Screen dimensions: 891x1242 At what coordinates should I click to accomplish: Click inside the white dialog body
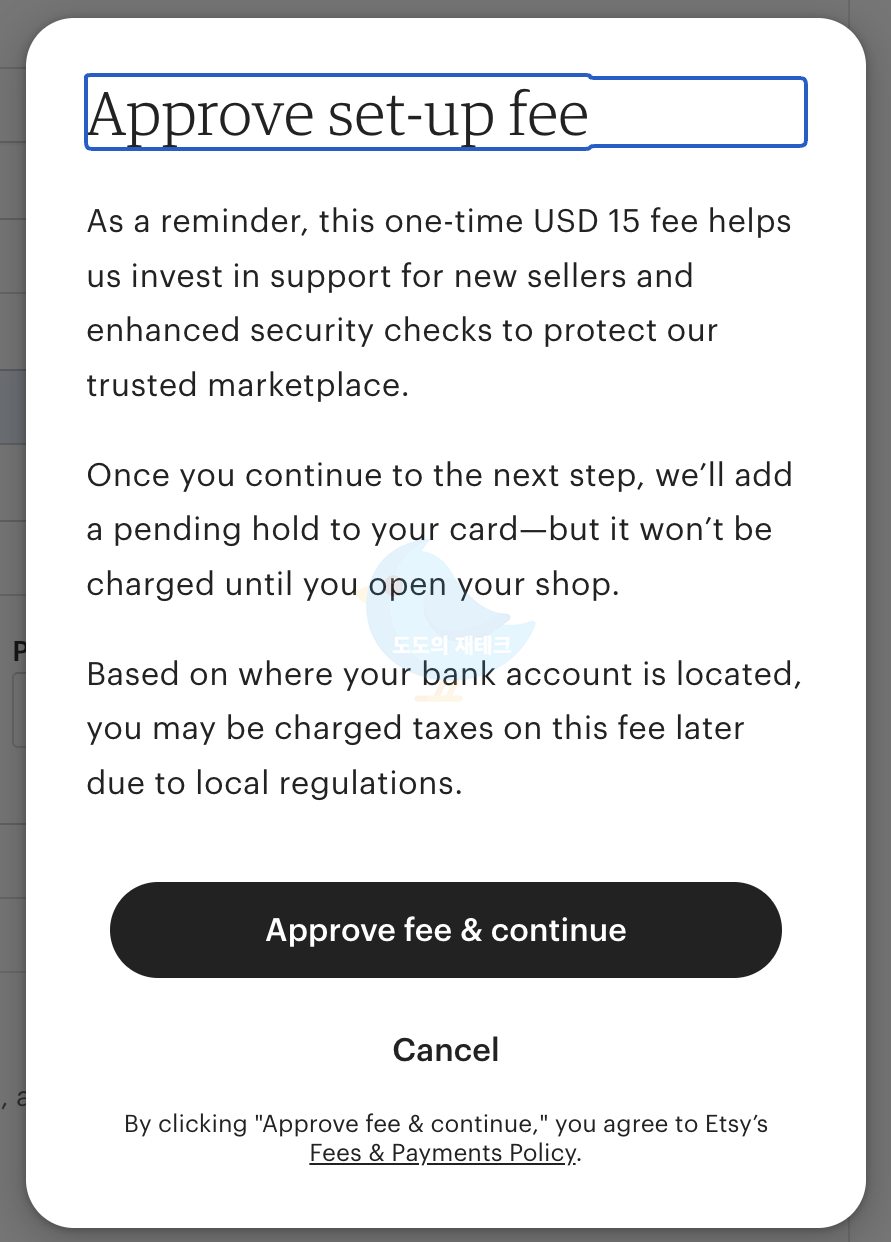coord(445,840)
